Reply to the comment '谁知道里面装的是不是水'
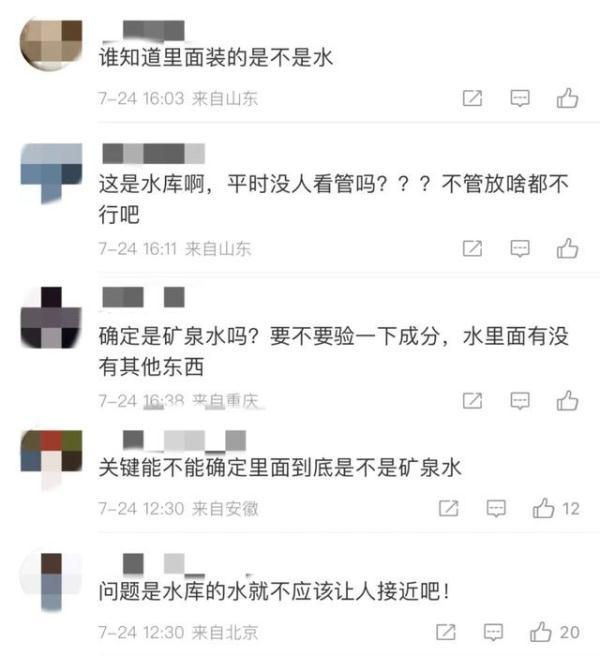The height and width of the screenshot is (656, 600). [x=520, y=98]
